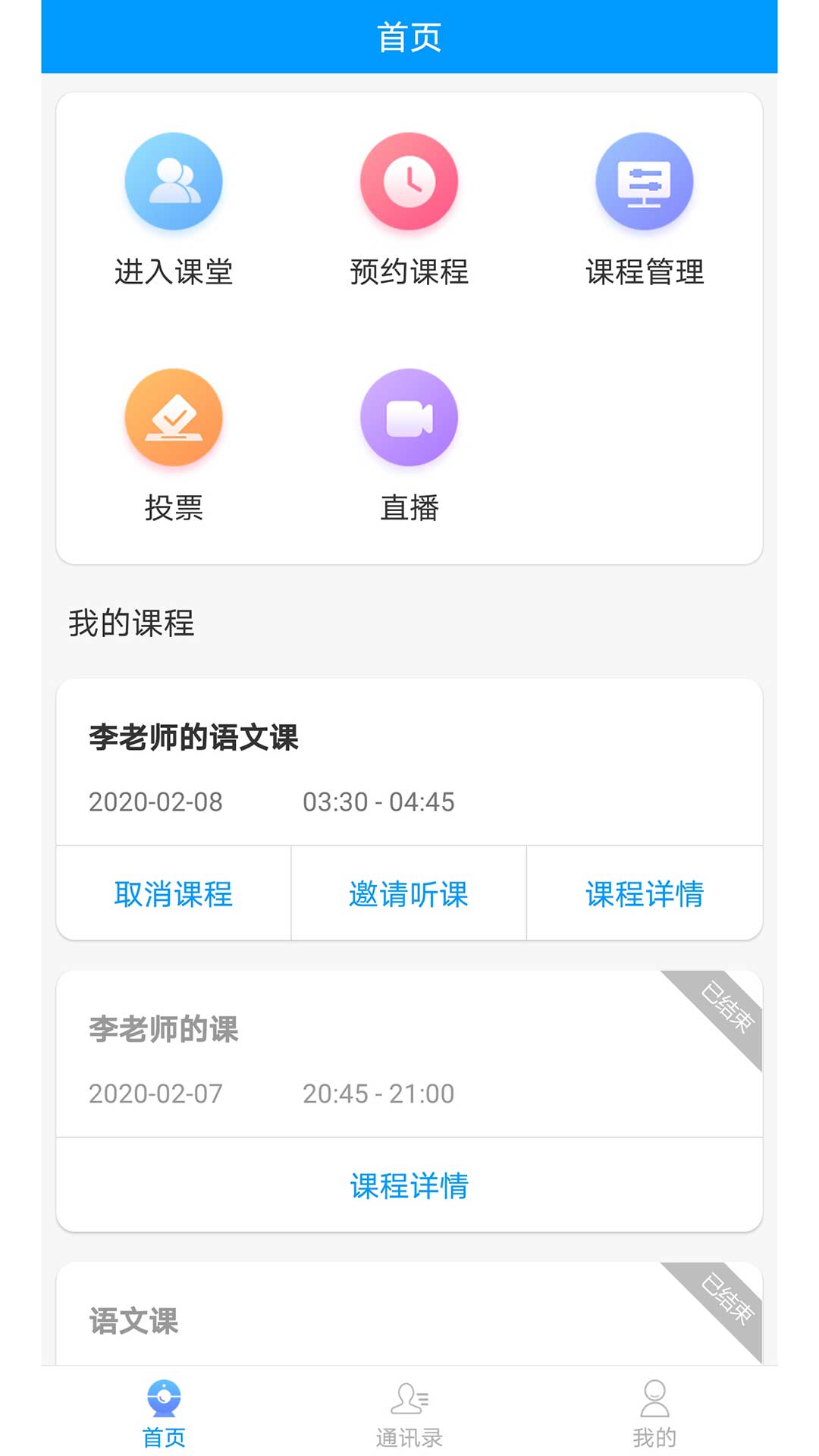Select 邀请听课 to invite listeners
Viewport: 819px width, 1456px height.
(x=409, y=894)
